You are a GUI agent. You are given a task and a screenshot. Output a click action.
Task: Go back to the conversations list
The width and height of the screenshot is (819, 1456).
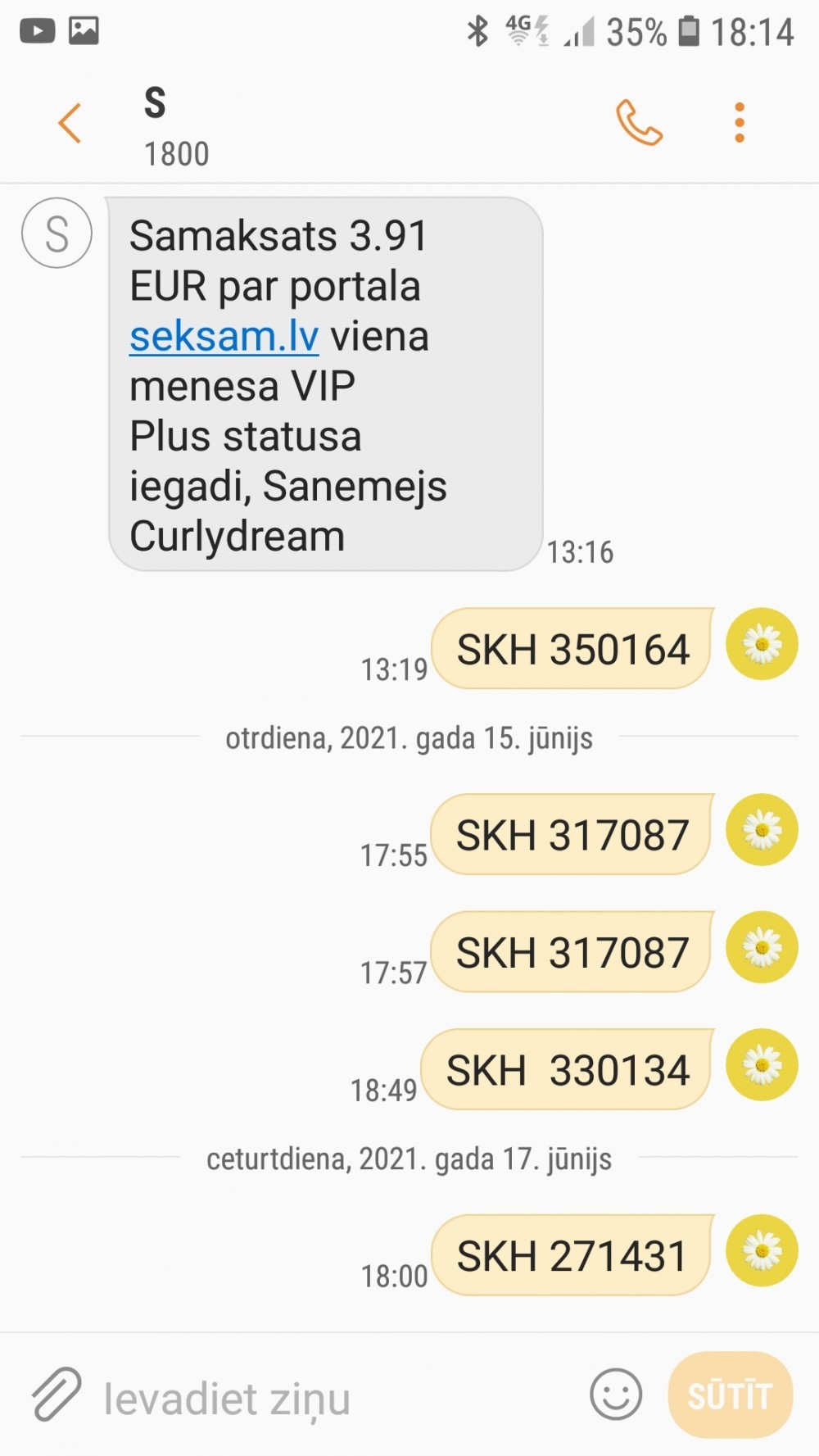[70, 123]
